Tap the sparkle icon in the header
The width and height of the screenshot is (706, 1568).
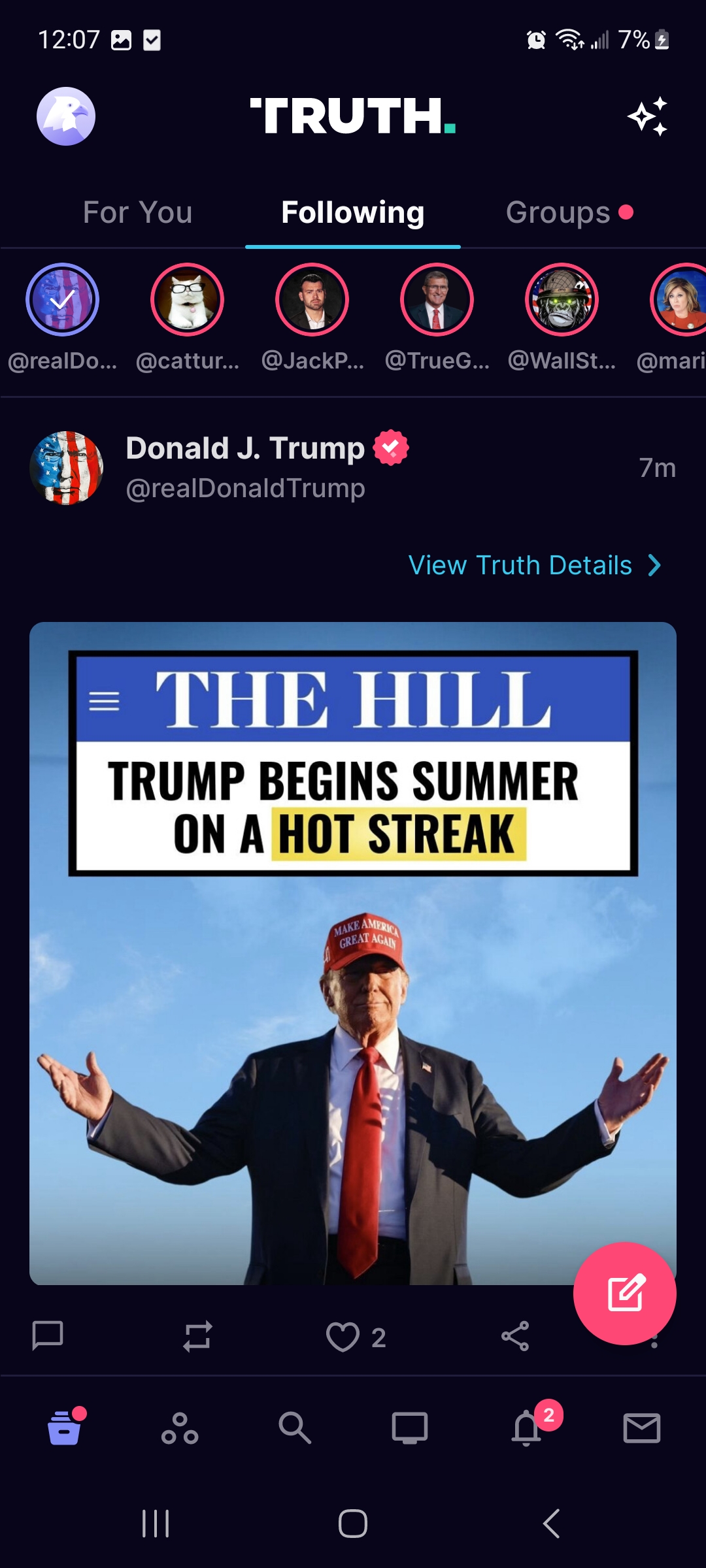coord(648,116)
